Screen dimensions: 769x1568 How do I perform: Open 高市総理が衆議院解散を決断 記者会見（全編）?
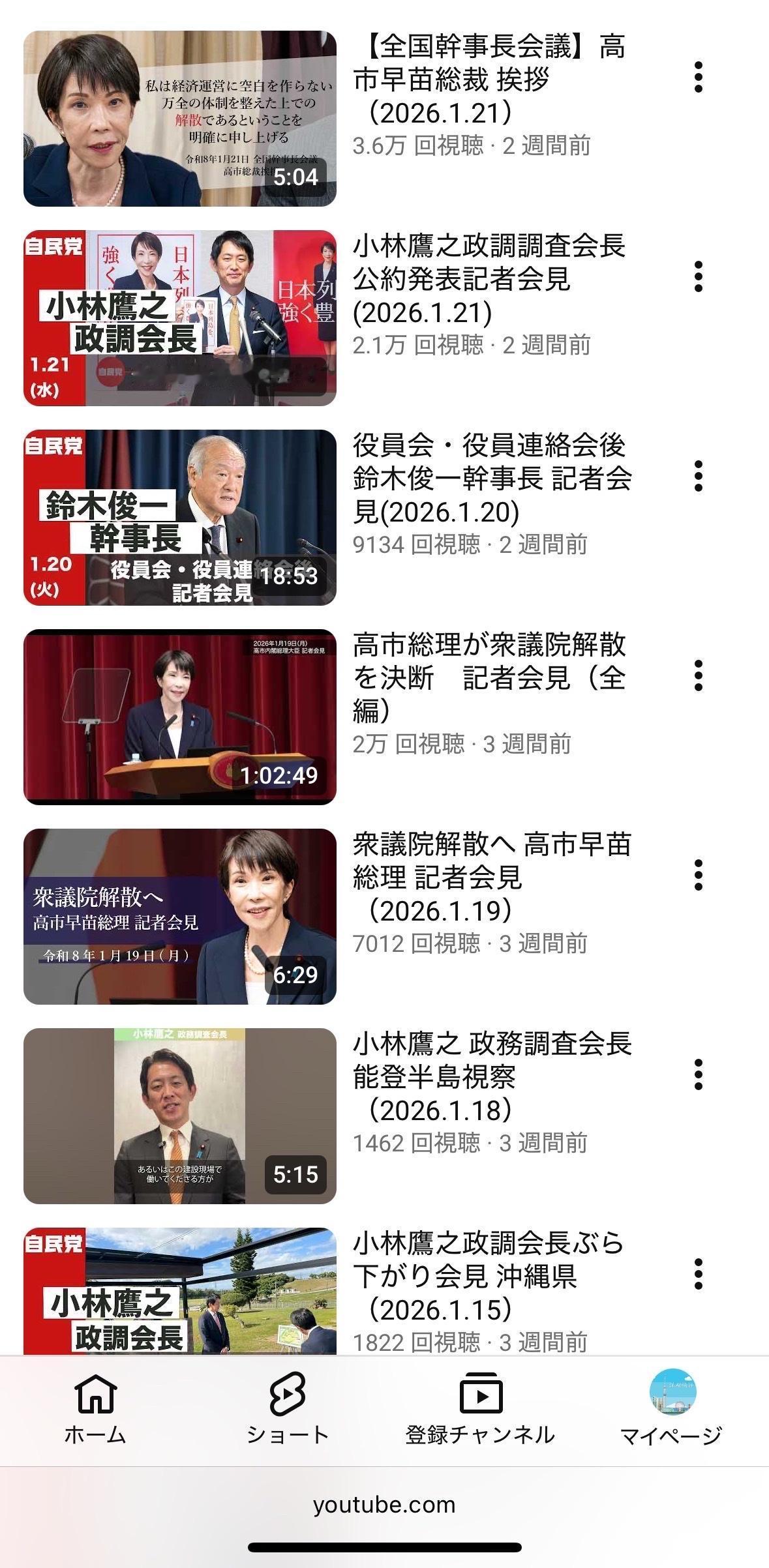[x=180, y=717]
